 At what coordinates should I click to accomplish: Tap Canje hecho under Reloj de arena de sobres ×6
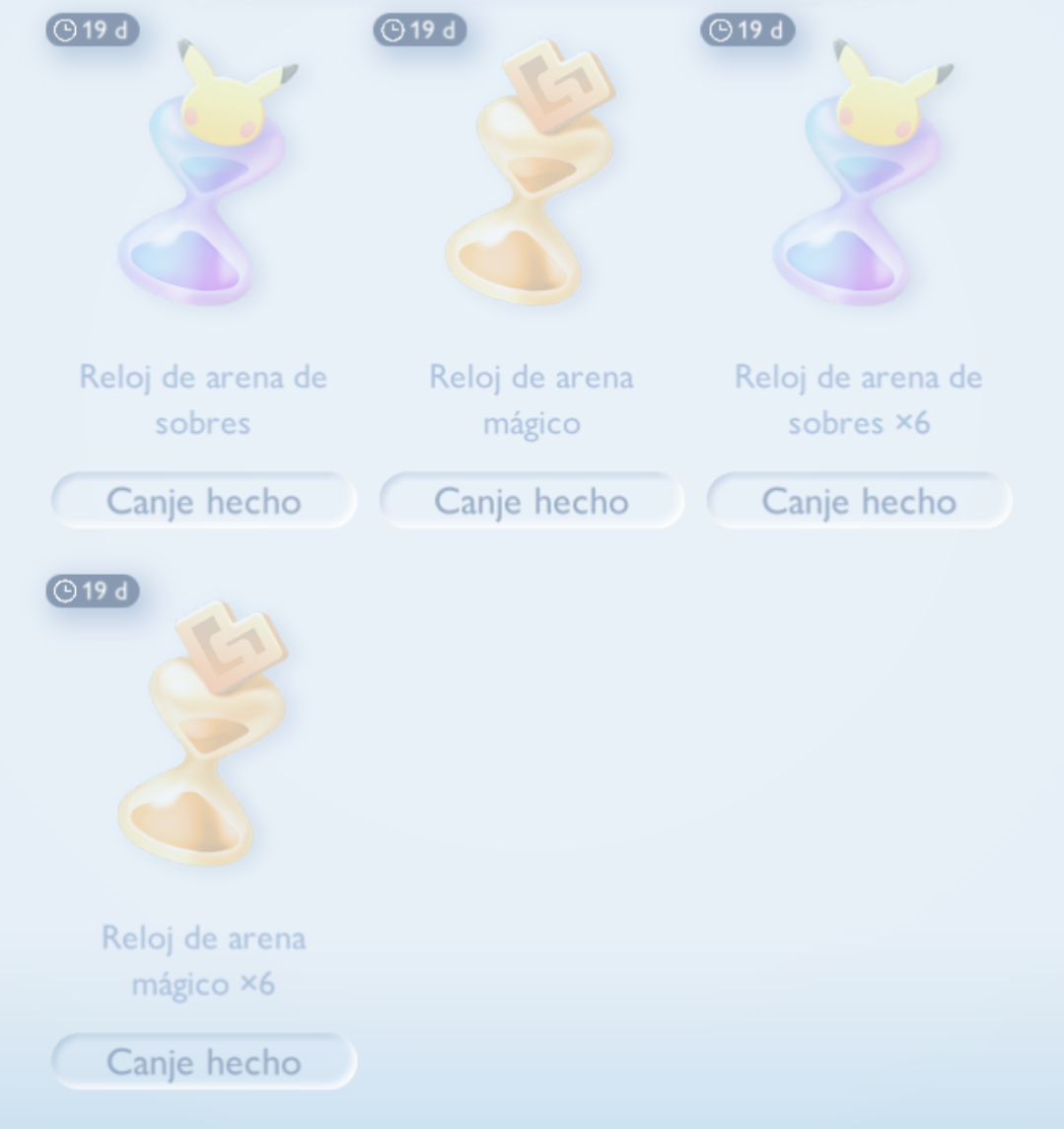tap(859, 501)
